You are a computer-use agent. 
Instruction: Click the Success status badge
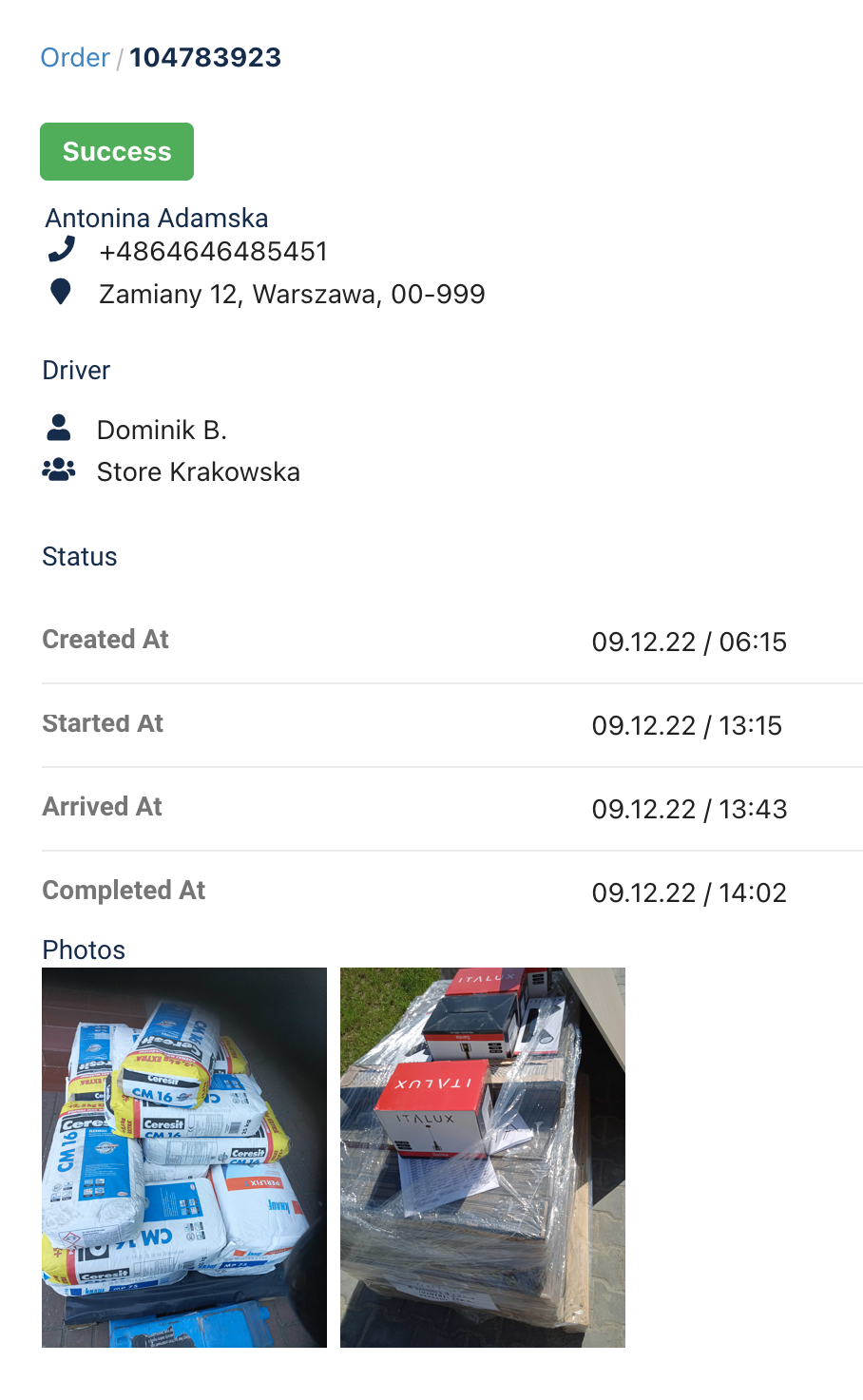(116, 151)
